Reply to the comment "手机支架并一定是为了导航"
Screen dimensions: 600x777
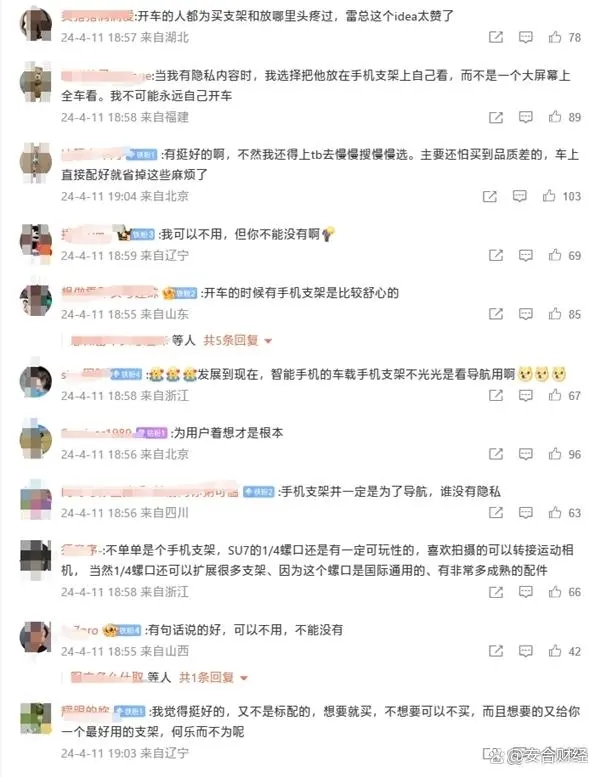point(523,513)
